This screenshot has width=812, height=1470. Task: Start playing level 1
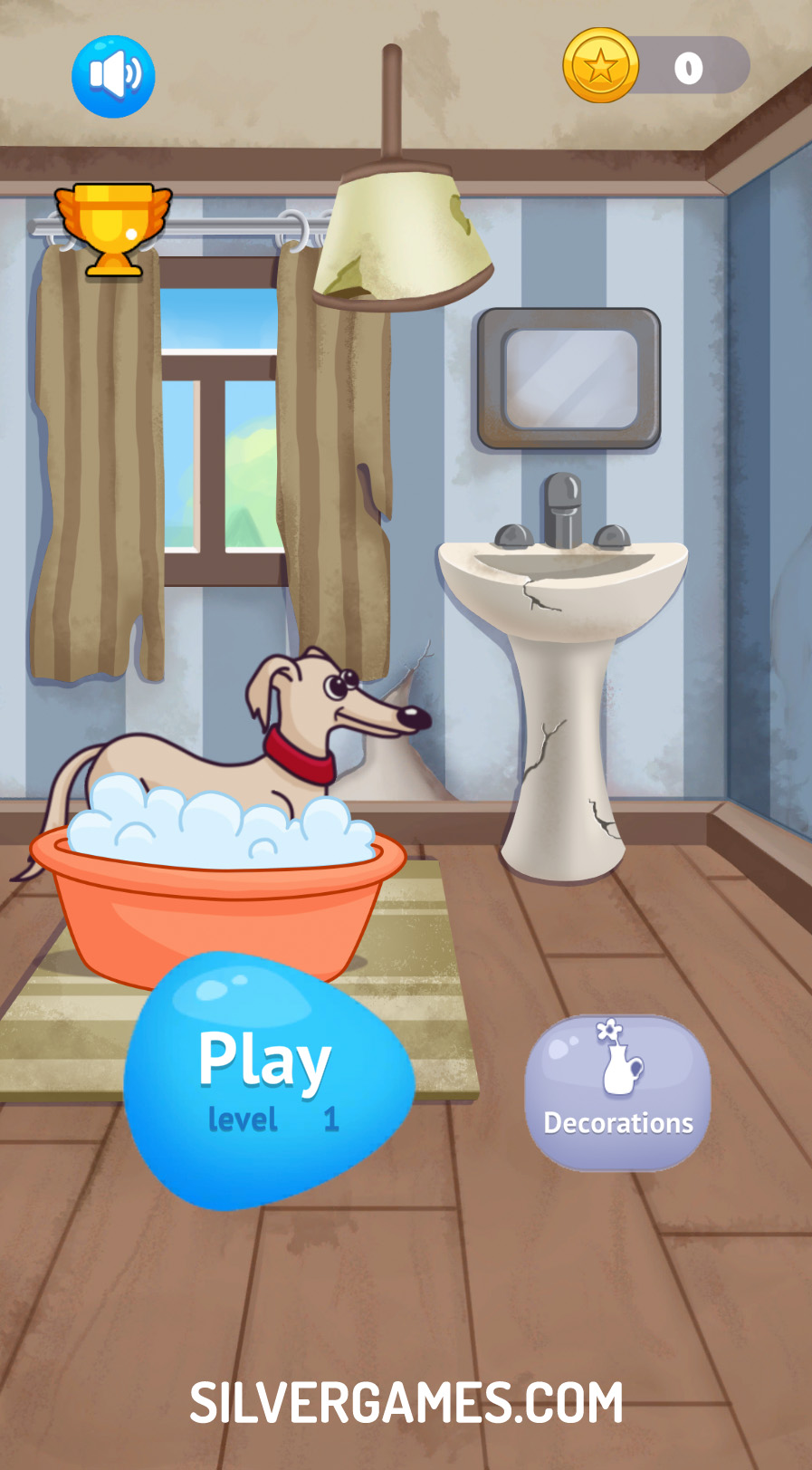(x=269, y=1081)
